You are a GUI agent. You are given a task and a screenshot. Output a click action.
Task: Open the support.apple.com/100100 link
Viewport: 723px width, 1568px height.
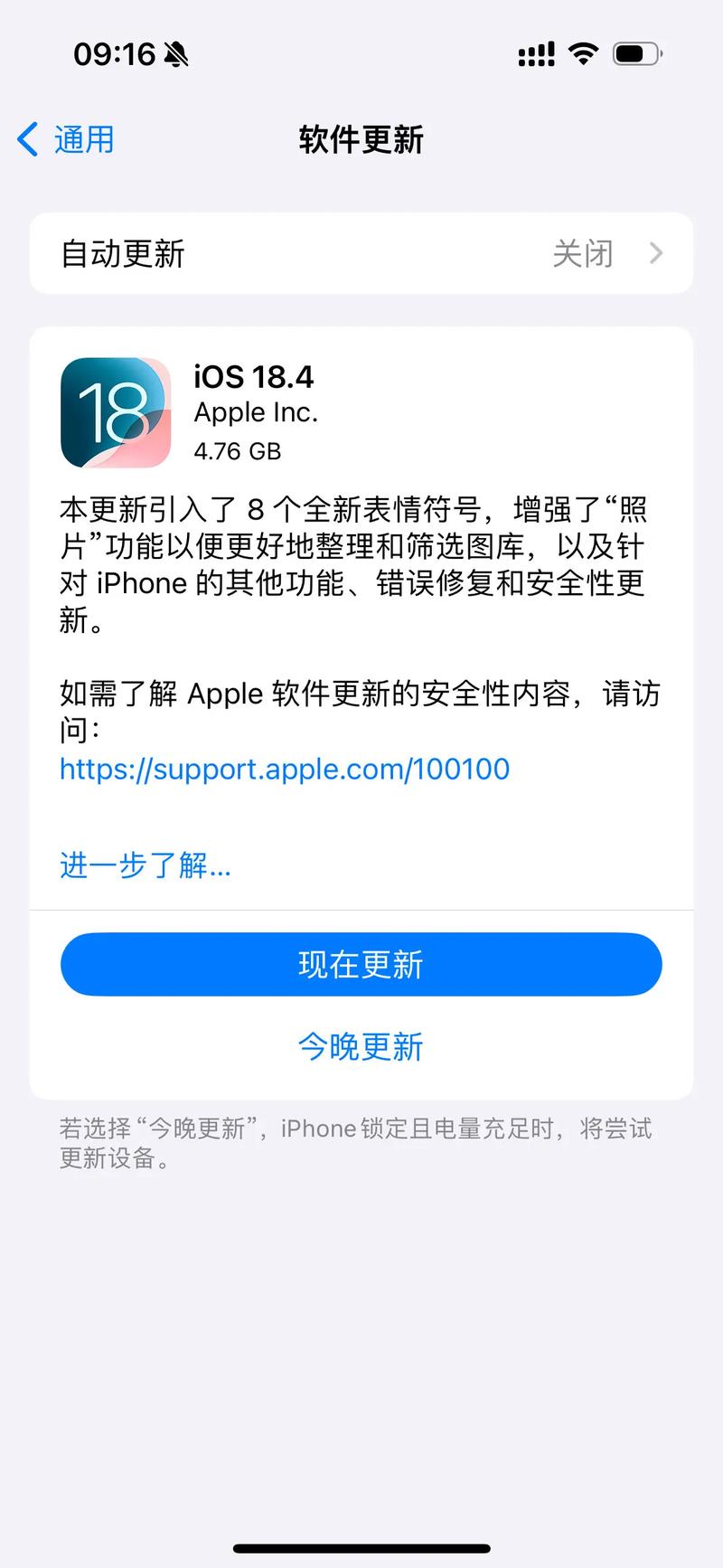[x=285, y=769]
